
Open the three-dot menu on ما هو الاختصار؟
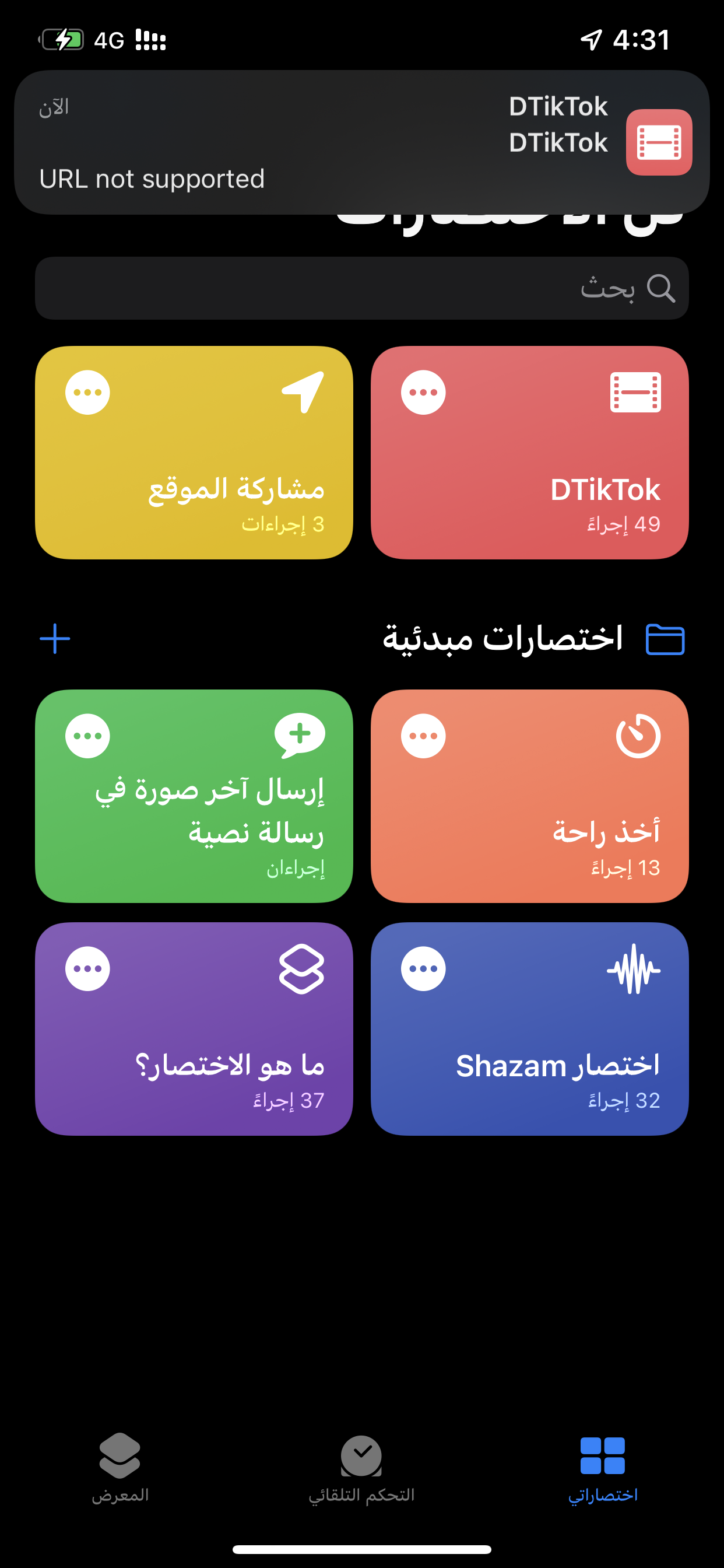click(x=87, y=969)
